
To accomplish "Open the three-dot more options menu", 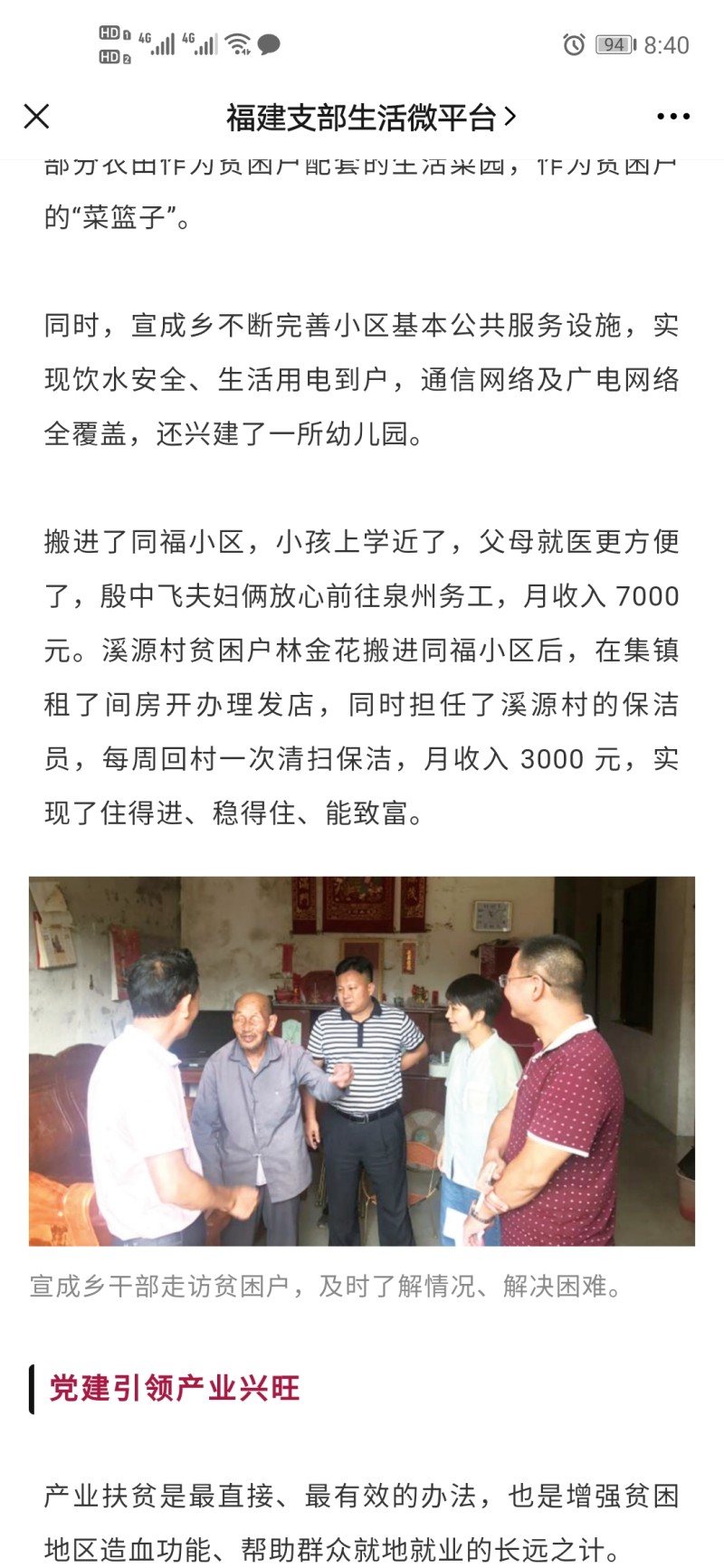I will click(673, 117).
